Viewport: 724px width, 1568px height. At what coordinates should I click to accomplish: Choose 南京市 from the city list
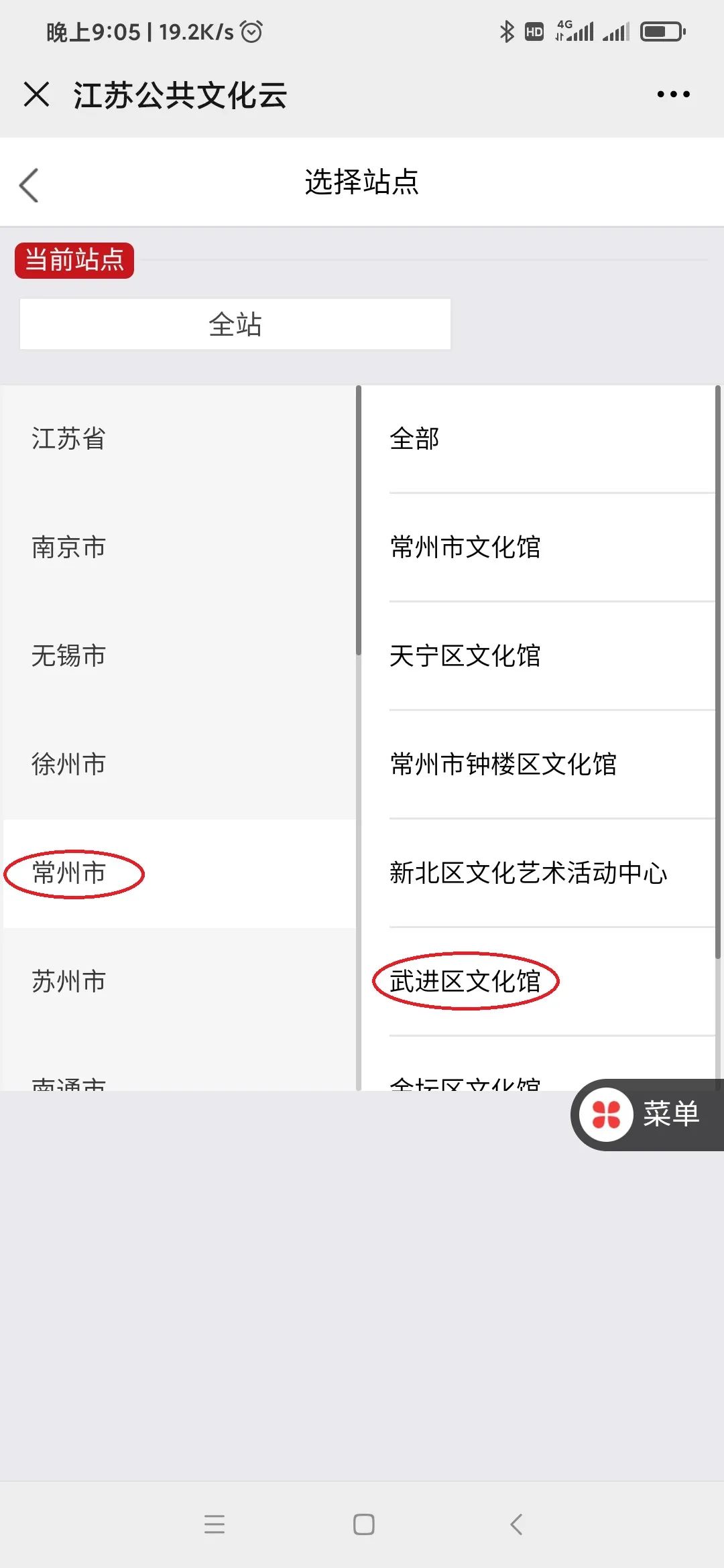tap(180, 547)
